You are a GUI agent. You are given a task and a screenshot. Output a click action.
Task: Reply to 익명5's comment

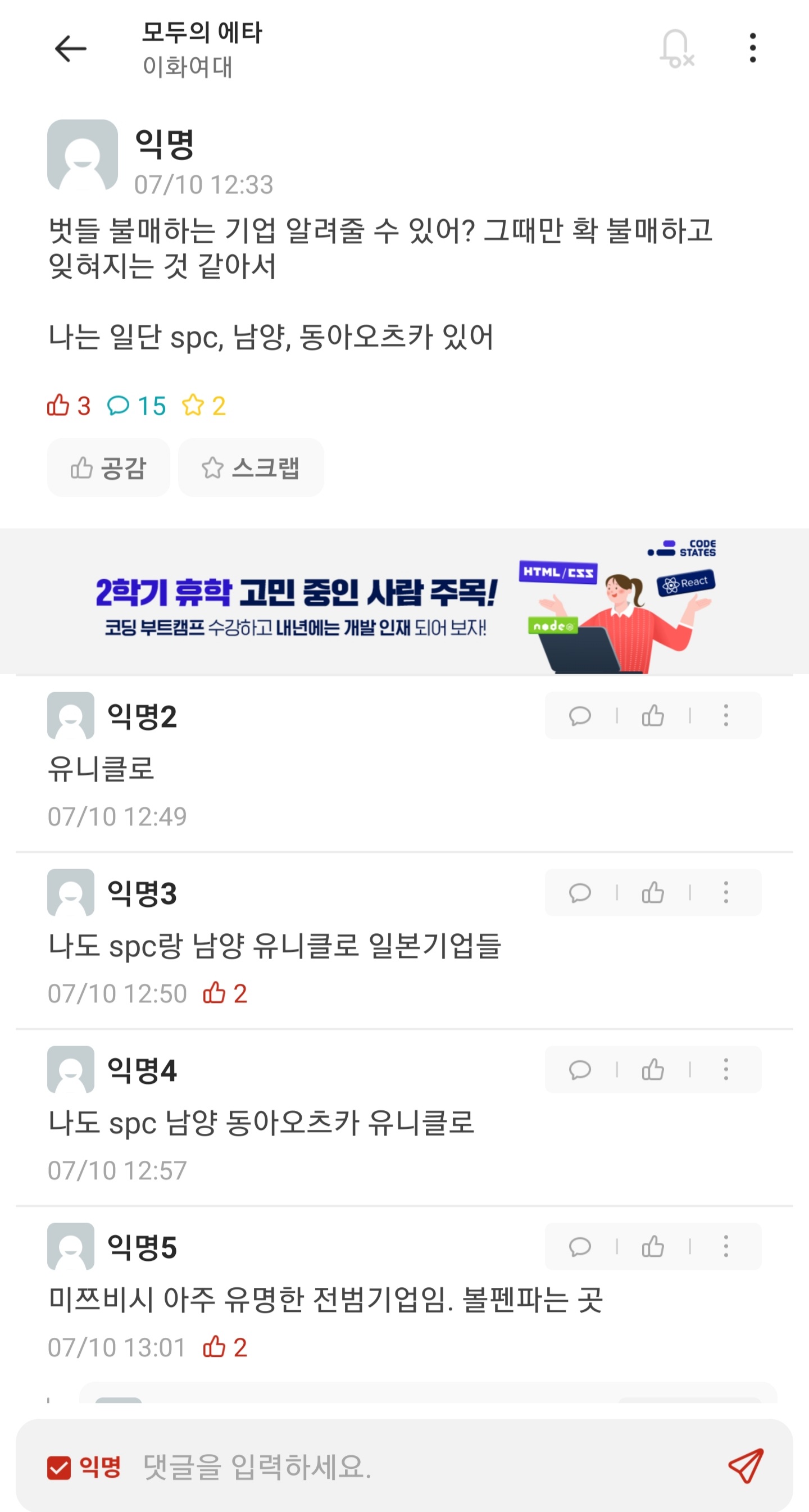579,1246
